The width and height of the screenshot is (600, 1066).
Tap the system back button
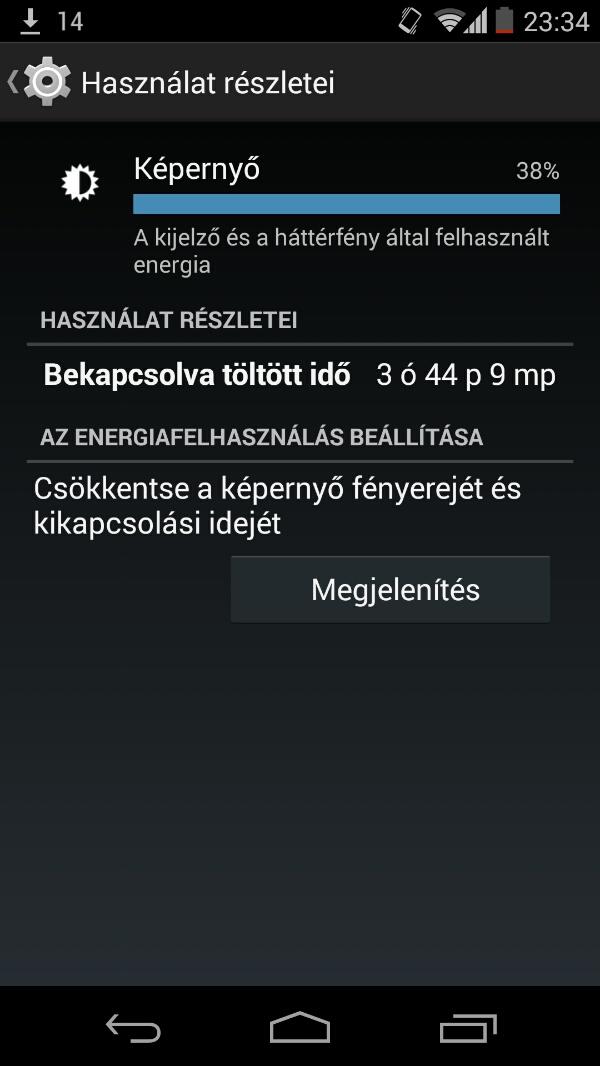[133, 1027]
